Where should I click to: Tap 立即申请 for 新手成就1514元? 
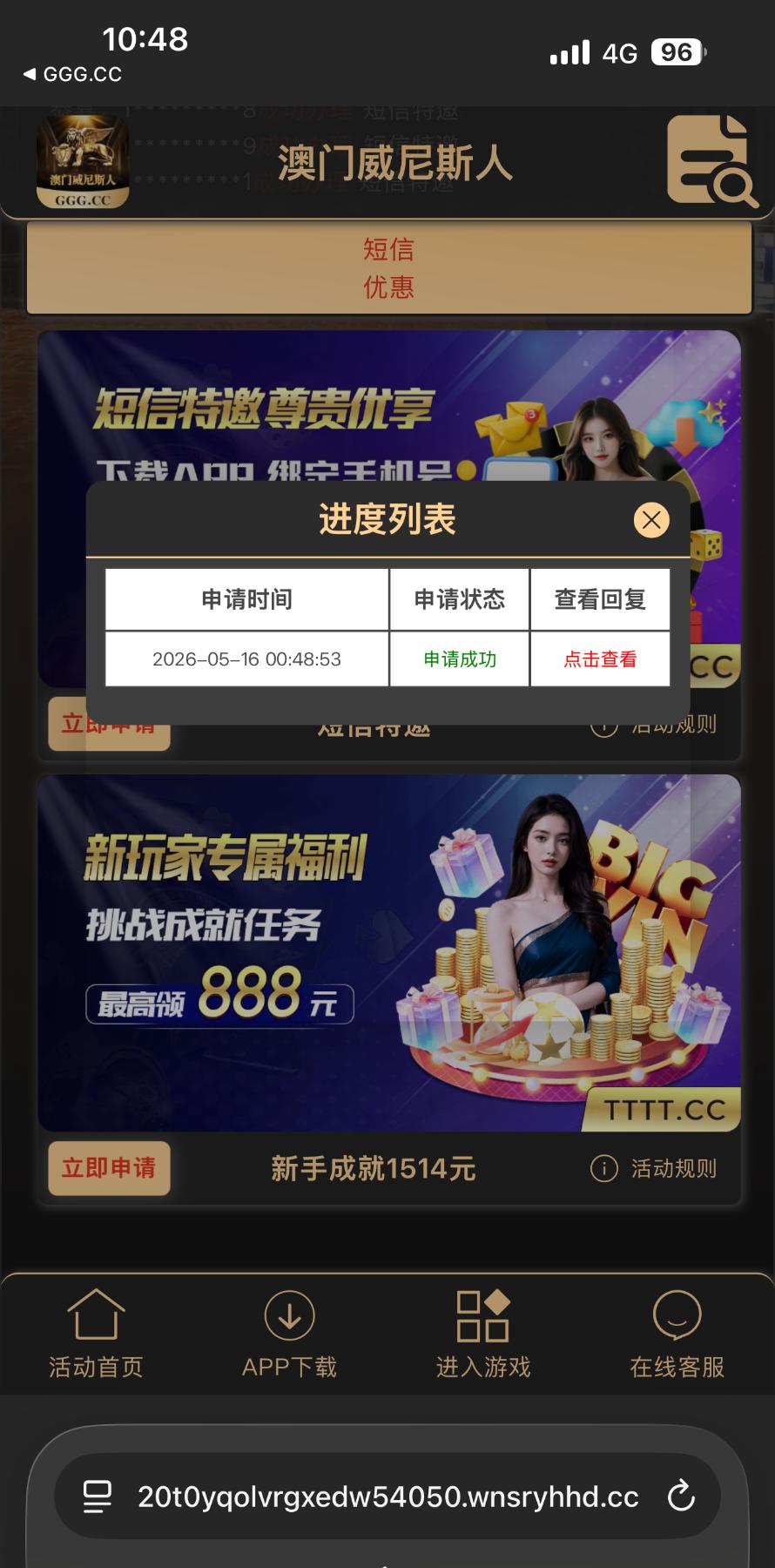[109, 1168]
